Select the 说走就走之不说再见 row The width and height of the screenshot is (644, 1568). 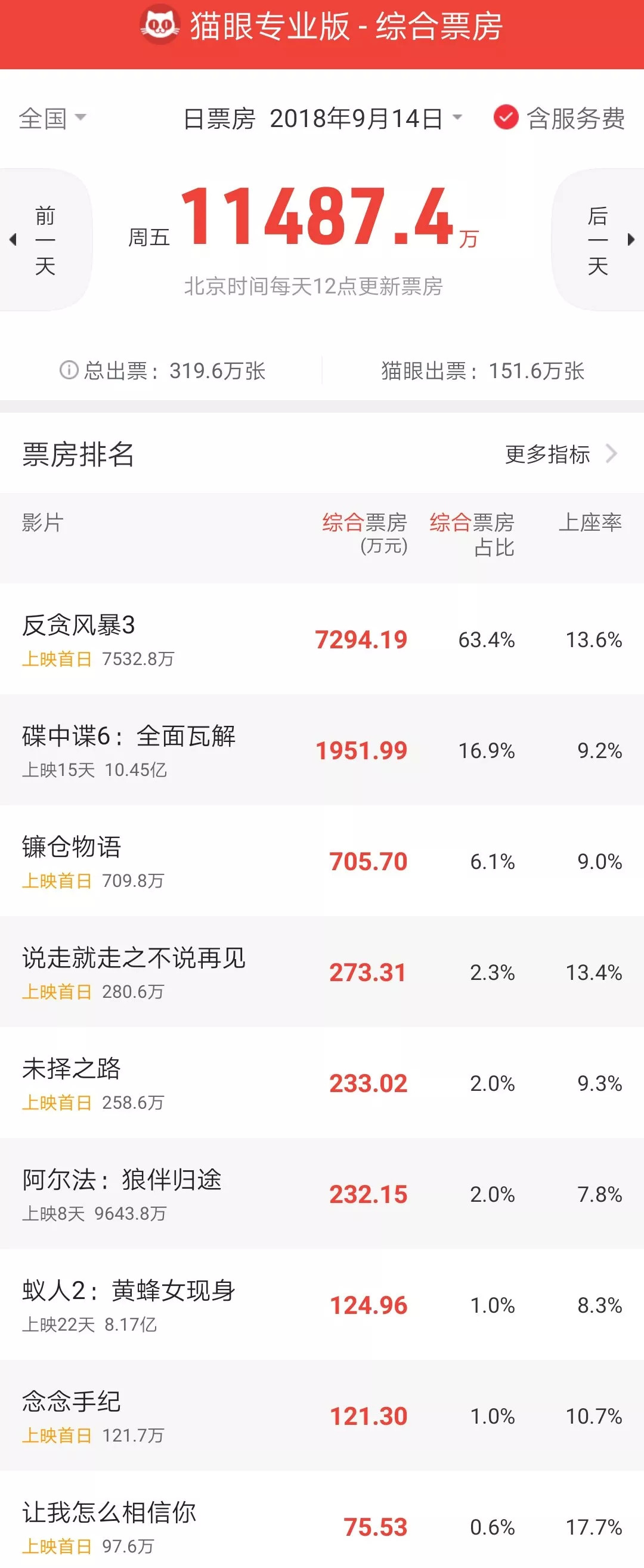(x=321, y=972)
